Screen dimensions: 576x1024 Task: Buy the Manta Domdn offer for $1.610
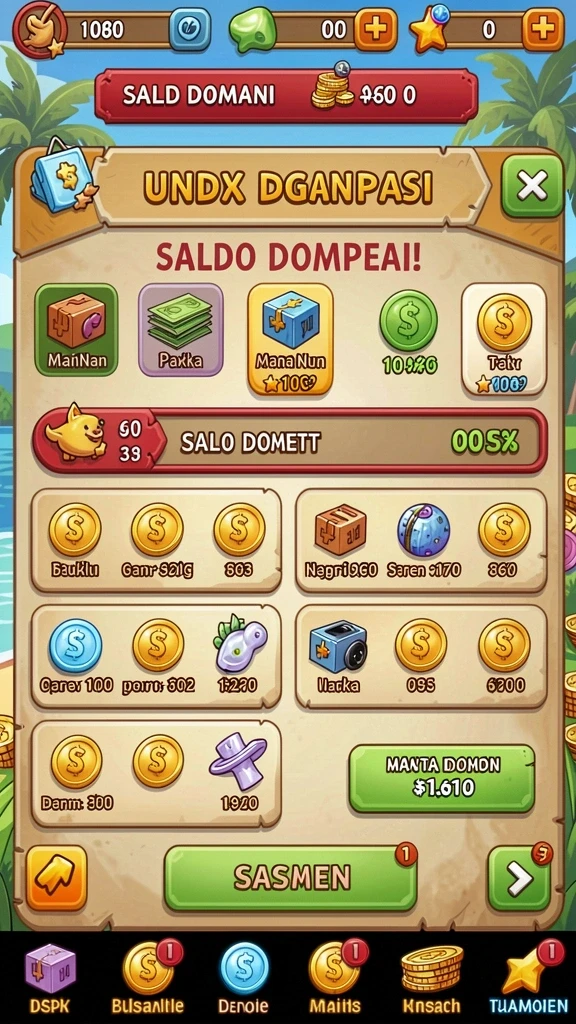(x=442, y=778)
